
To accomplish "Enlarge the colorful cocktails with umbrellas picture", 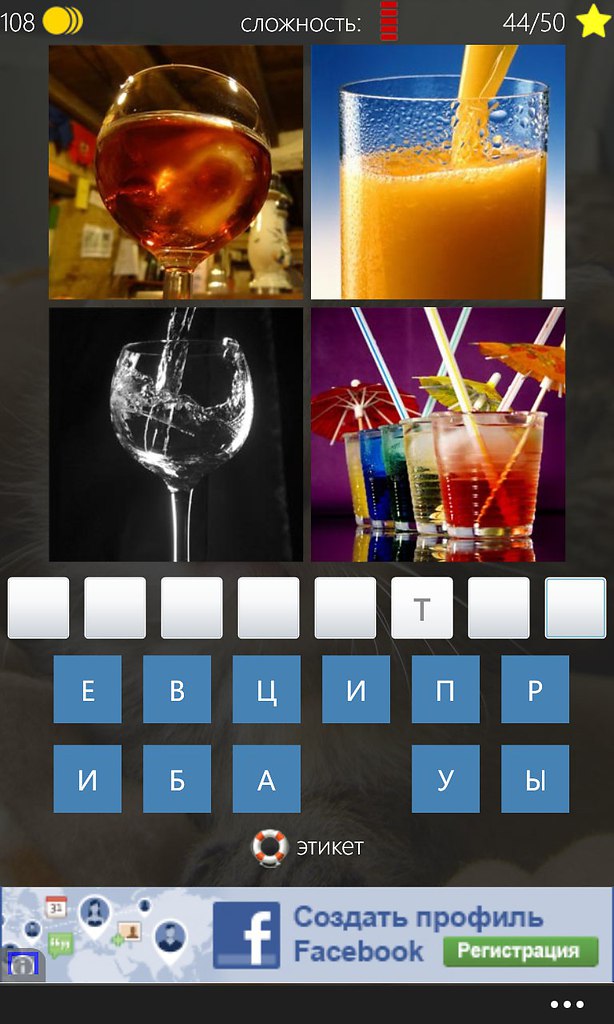I will click(x=438, y=434).
